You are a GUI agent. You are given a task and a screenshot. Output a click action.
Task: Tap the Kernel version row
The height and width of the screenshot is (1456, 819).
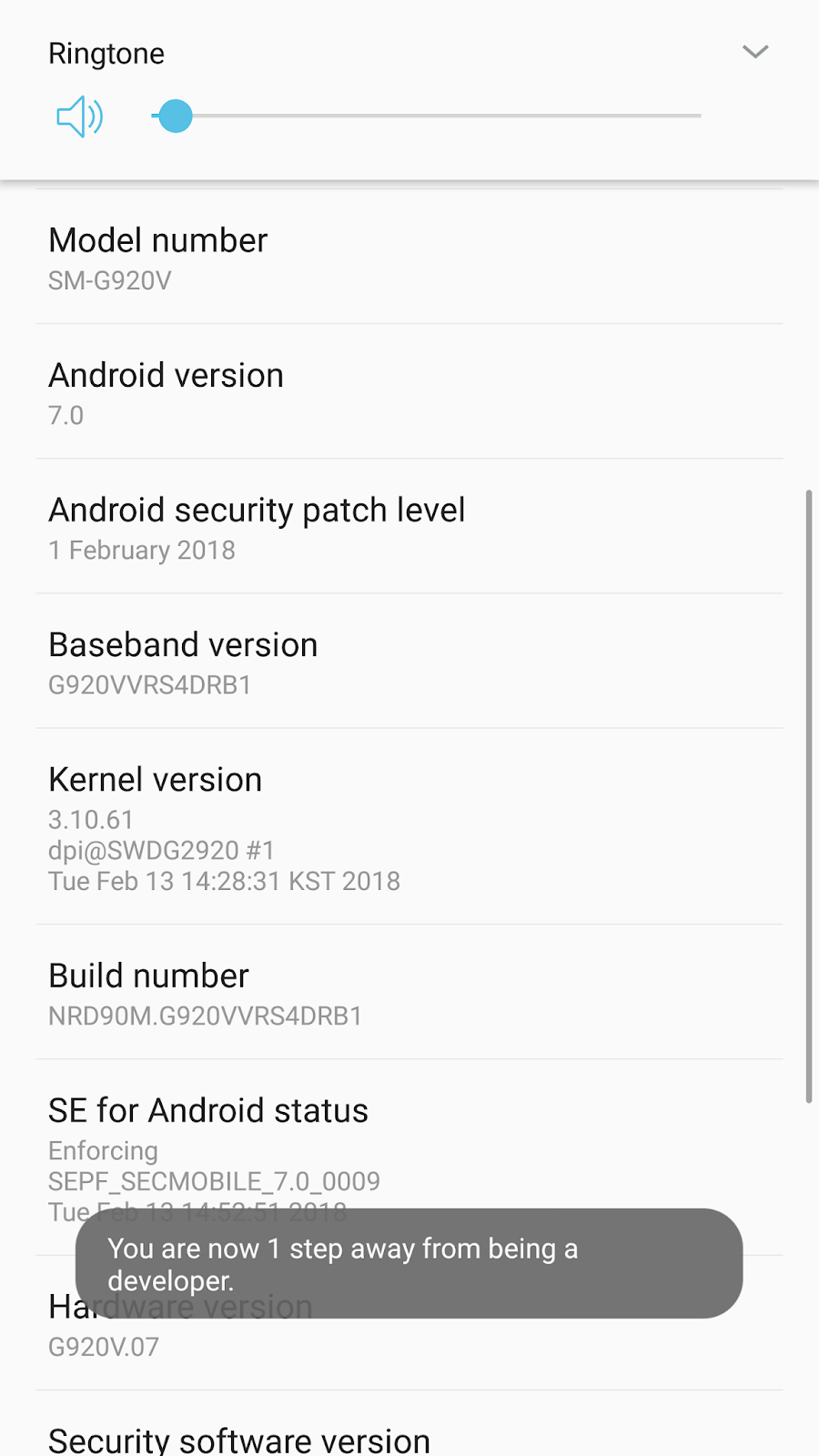tap(409, 828)
